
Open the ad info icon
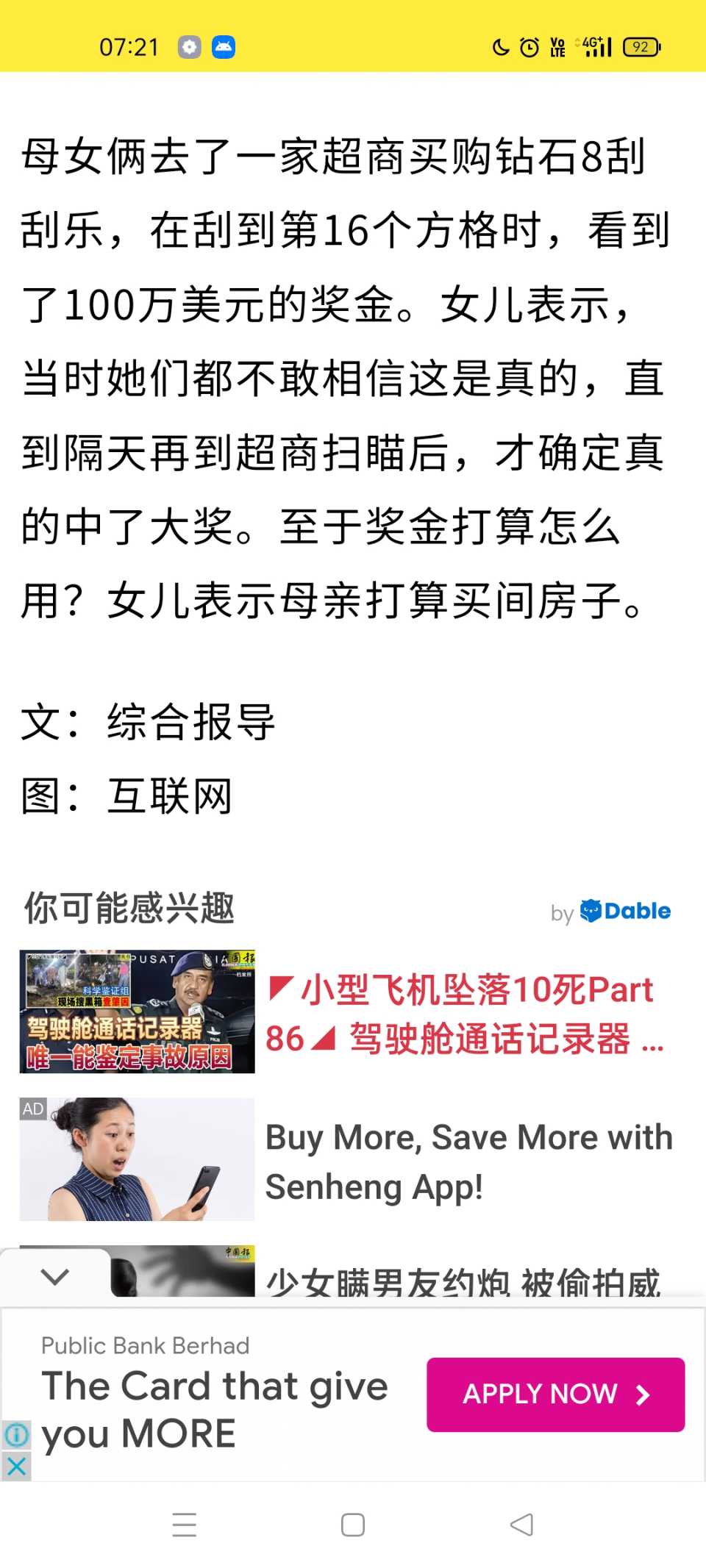[x=16, y=1434]
